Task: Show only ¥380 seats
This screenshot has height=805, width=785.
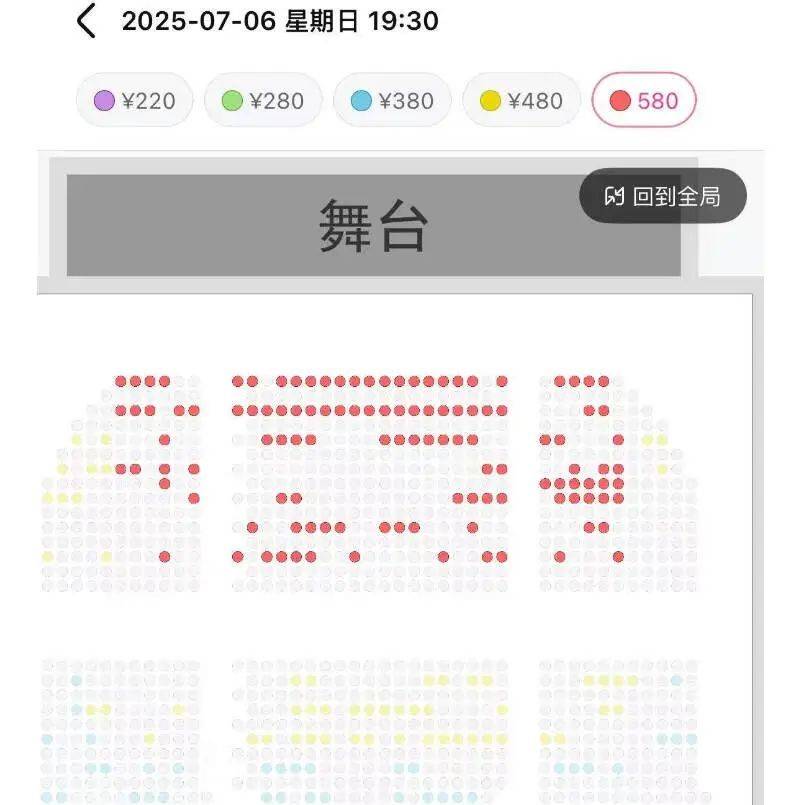Action: coord(392,100)
